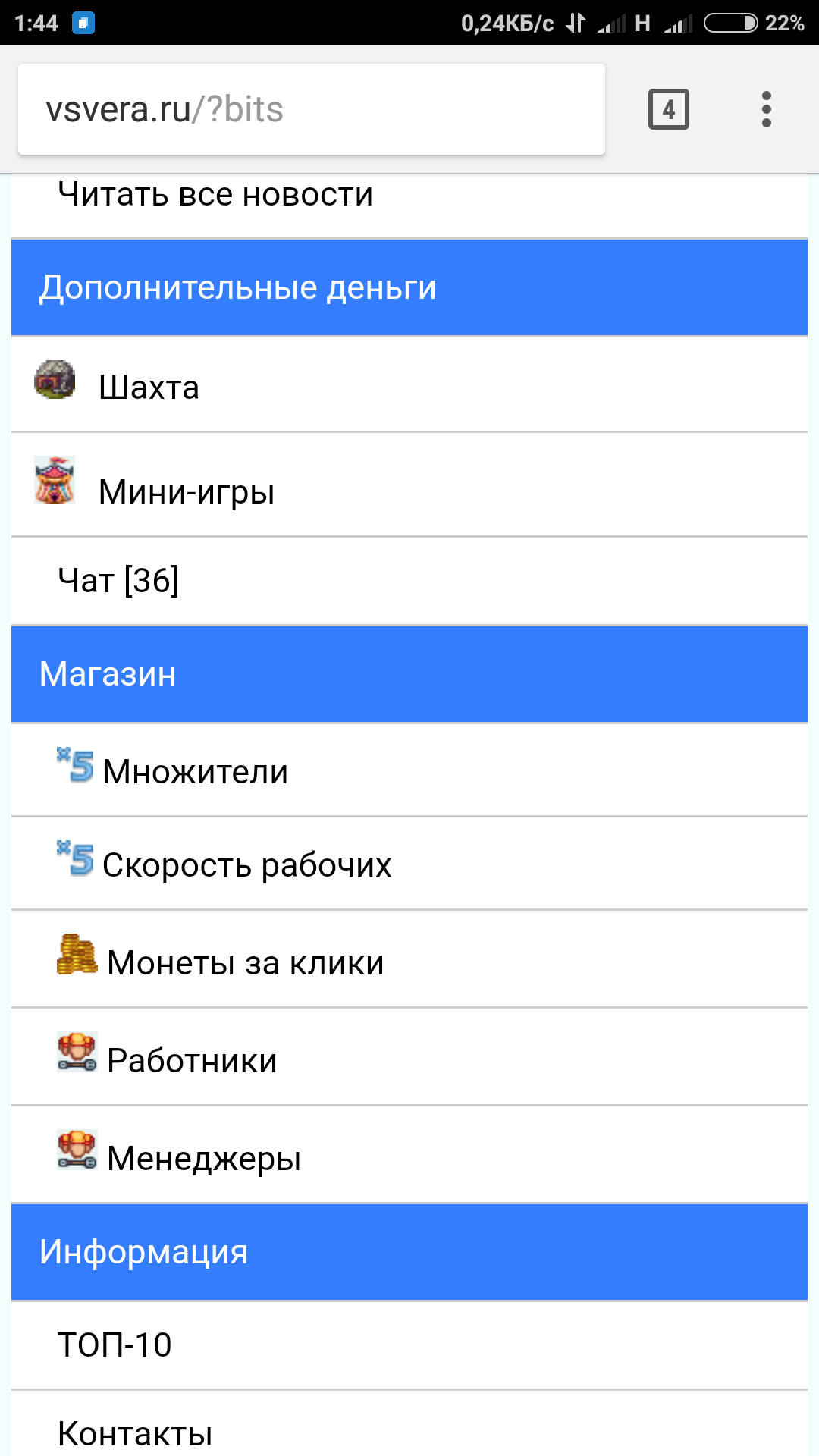Tap the vsvera.ru address bar
819x1456 pixels.
311,109
